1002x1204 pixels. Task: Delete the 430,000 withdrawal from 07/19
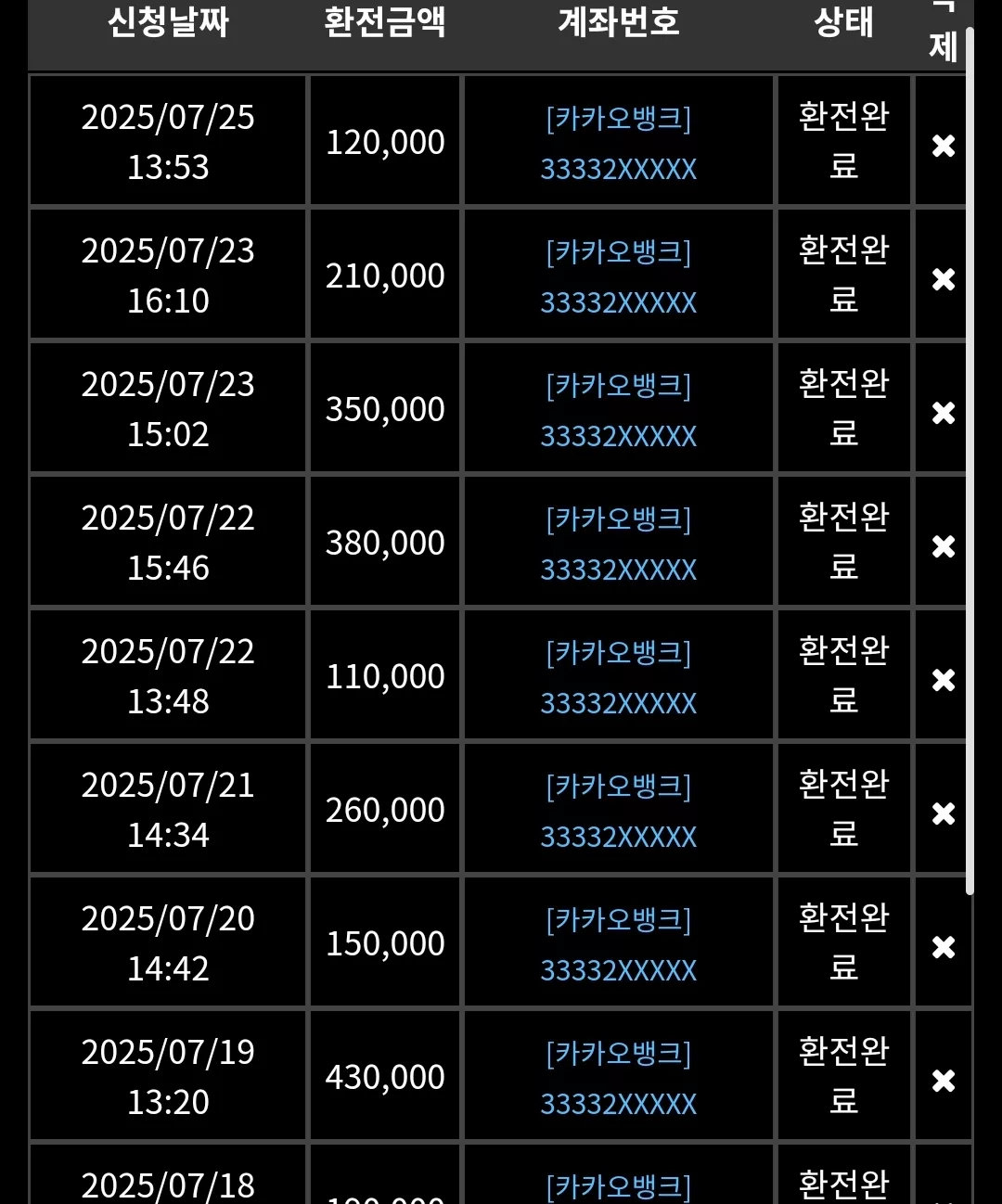(944, 1081)
